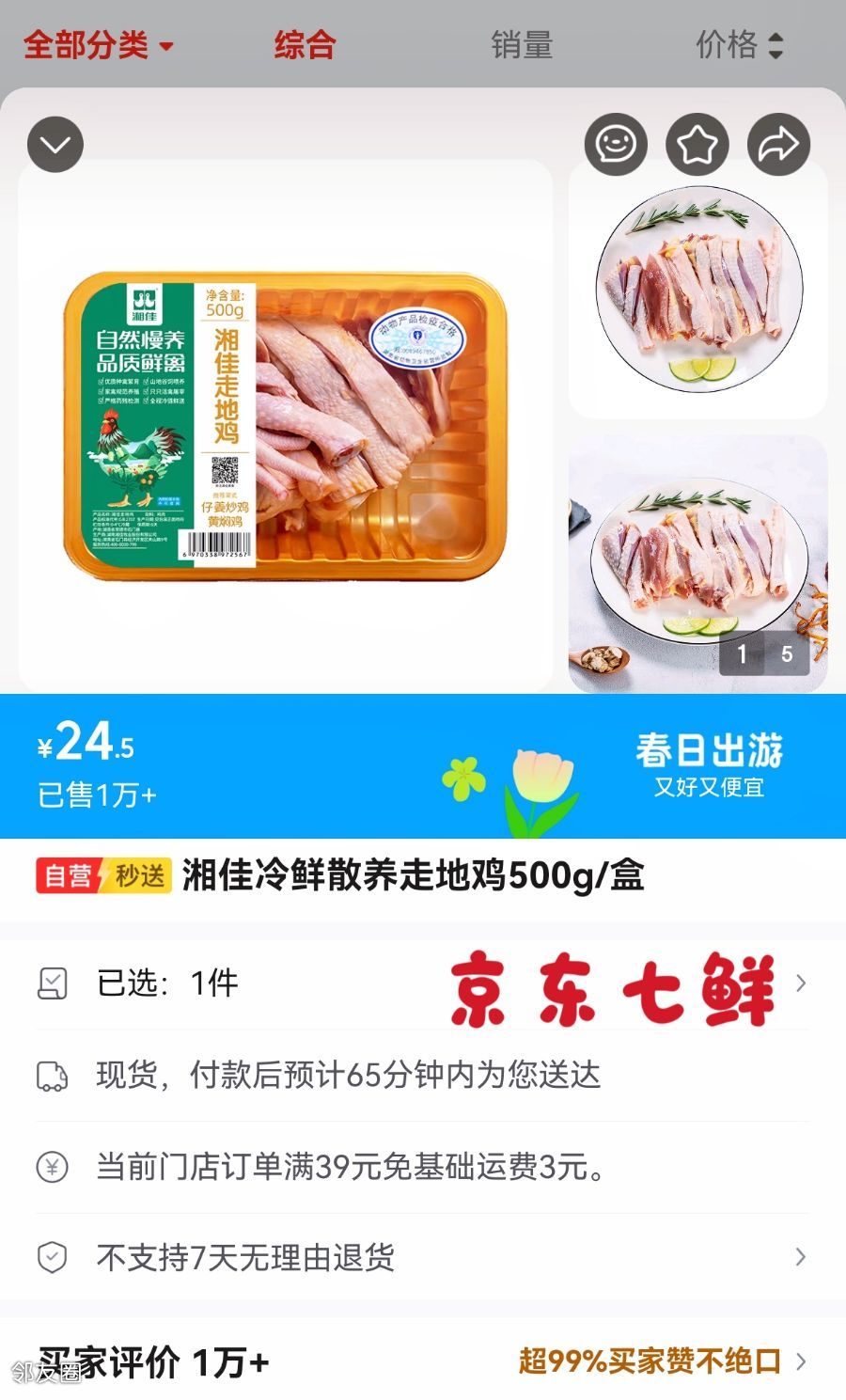846x1400 pixels.
Task: Open the main packaged chicken product image
Action: [286, 426]
